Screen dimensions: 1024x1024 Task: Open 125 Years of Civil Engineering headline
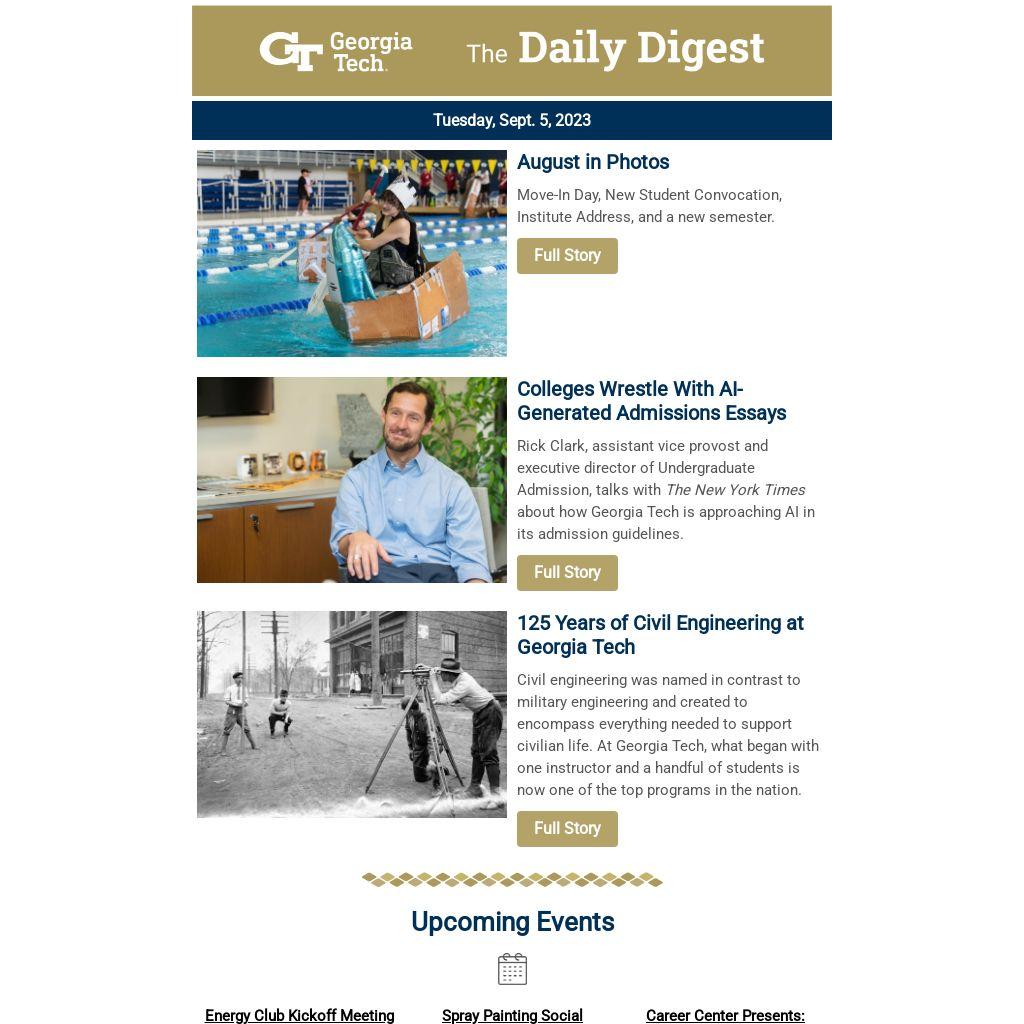click(660, 635)
